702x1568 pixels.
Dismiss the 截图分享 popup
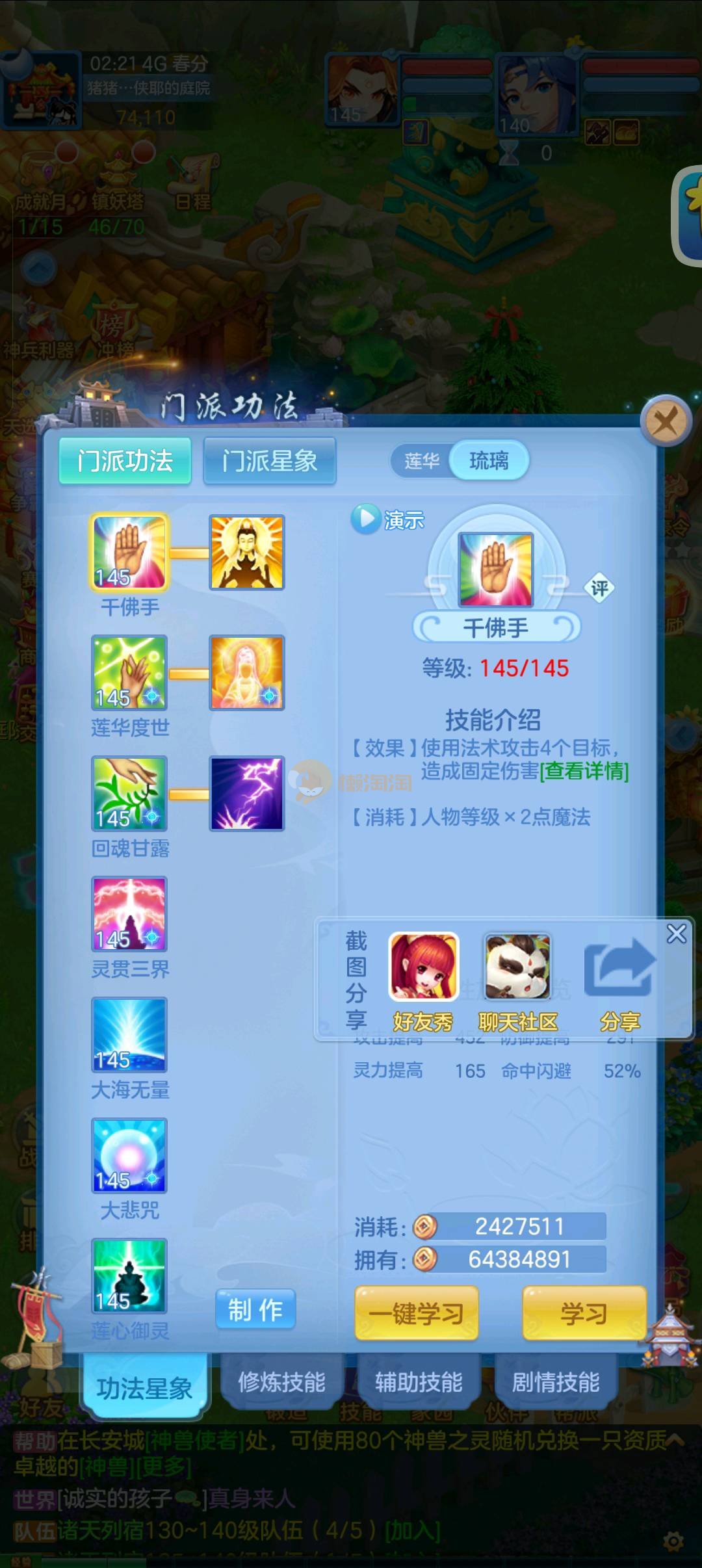[676, 934]
